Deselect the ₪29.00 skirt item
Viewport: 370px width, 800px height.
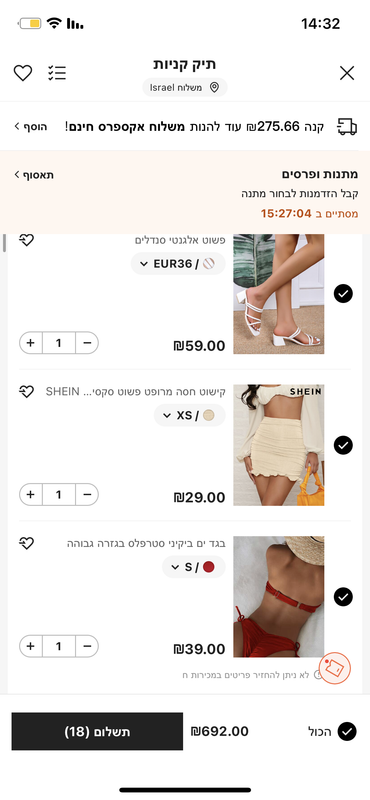pyautogui.click(x=343, y=445)
